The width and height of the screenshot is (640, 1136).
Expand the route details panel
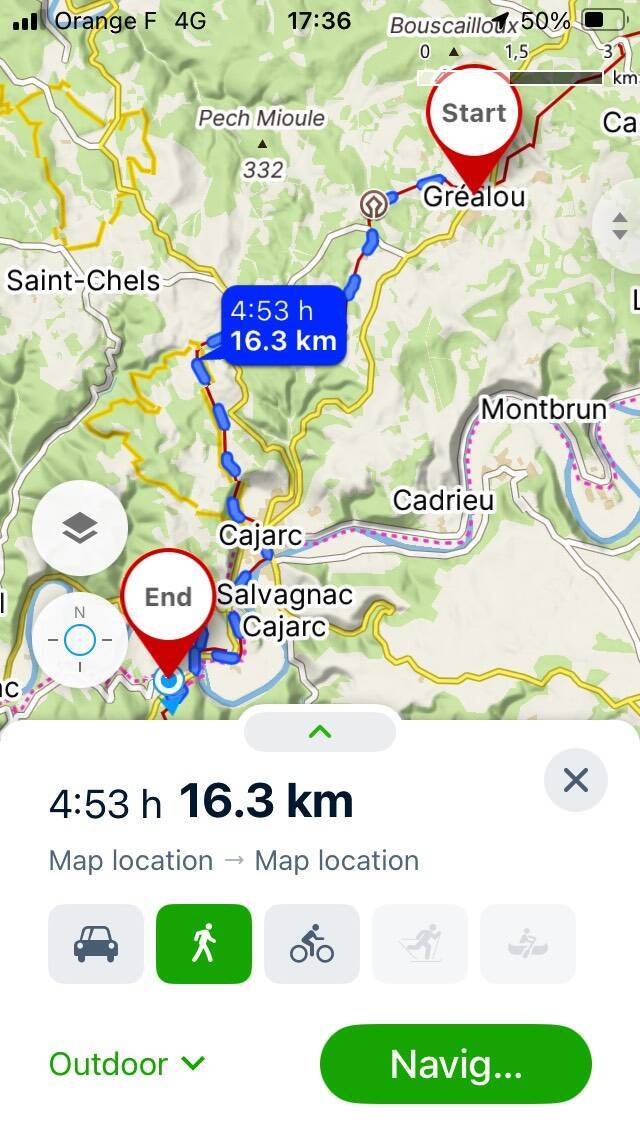point(320,732)
